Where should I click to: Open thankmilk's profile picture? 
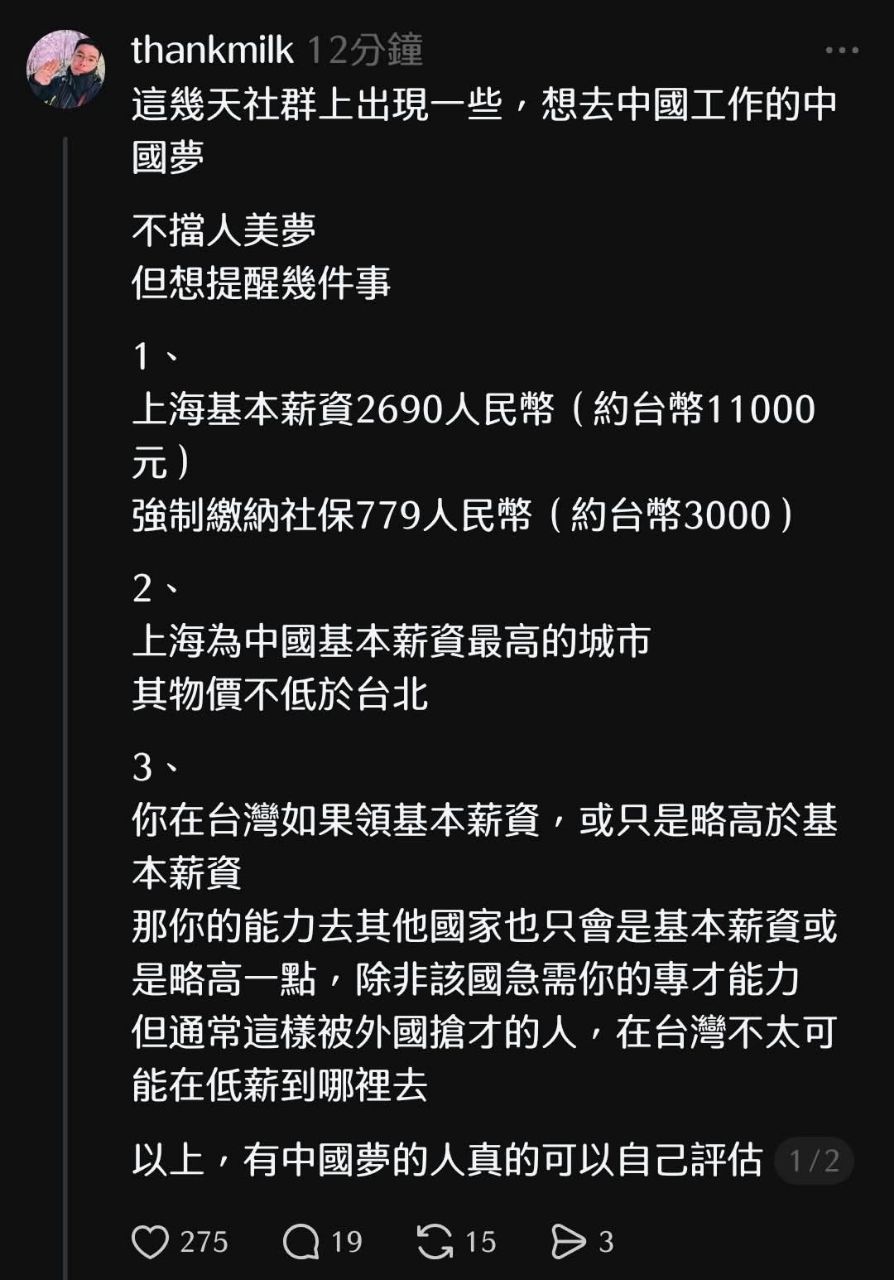[x=65, y=68]
